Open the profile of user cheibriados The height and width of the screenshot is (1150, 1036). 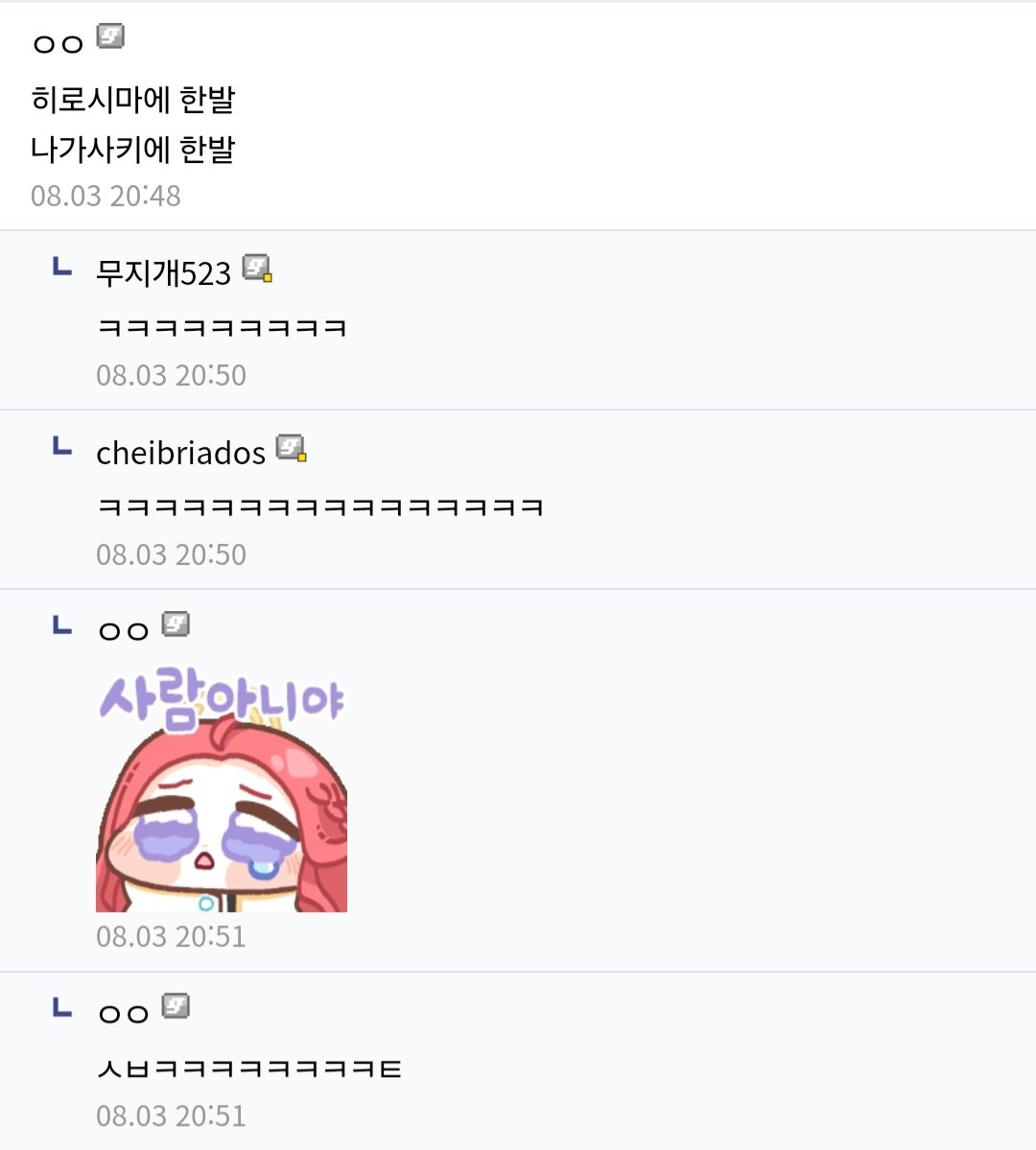coord(180,453)
